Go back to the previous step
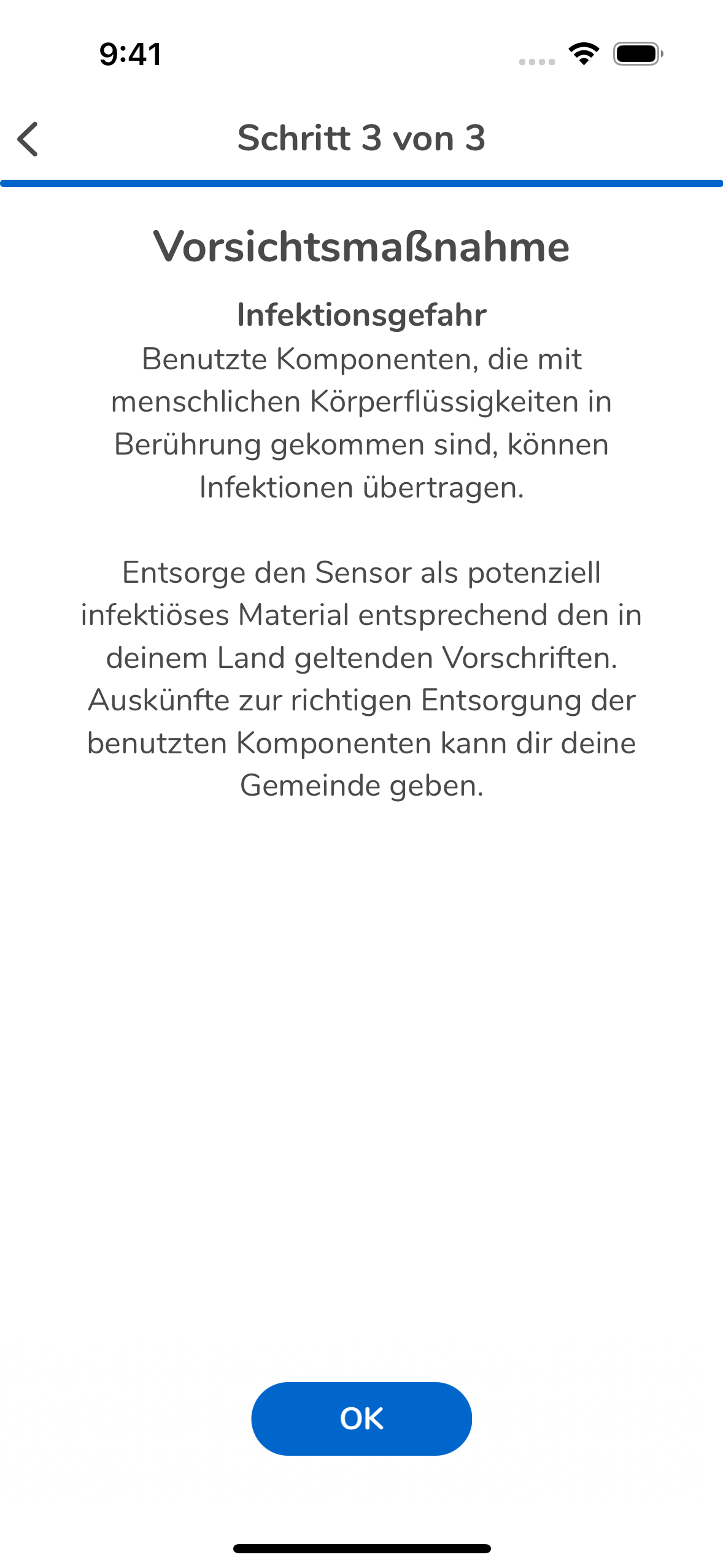The height and width of the screenshot is (1568, 723). tap(28, 139)
